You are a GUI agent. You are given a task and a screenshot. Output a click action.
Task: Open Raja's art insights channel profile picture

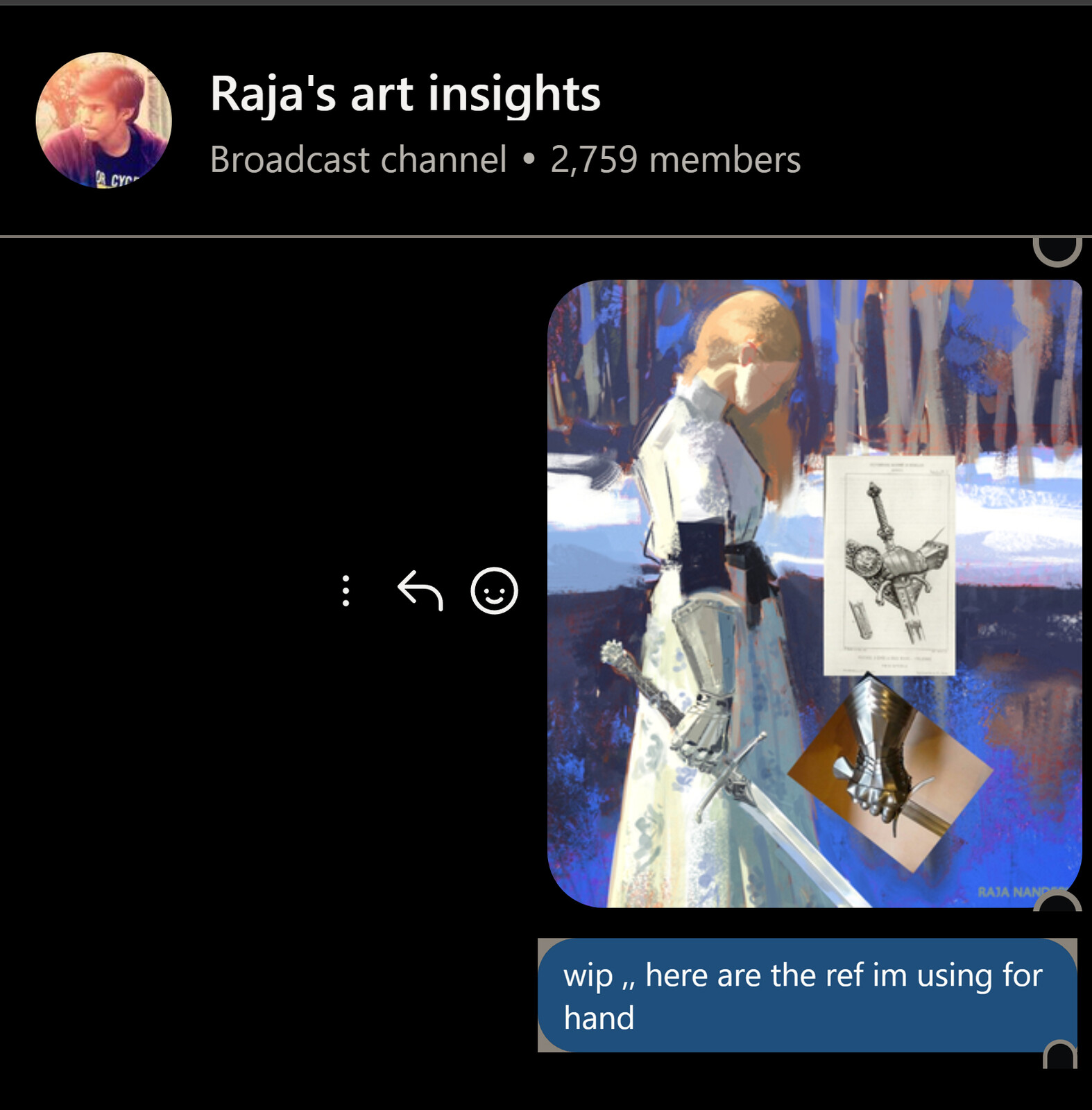click(x=104, y=120)
